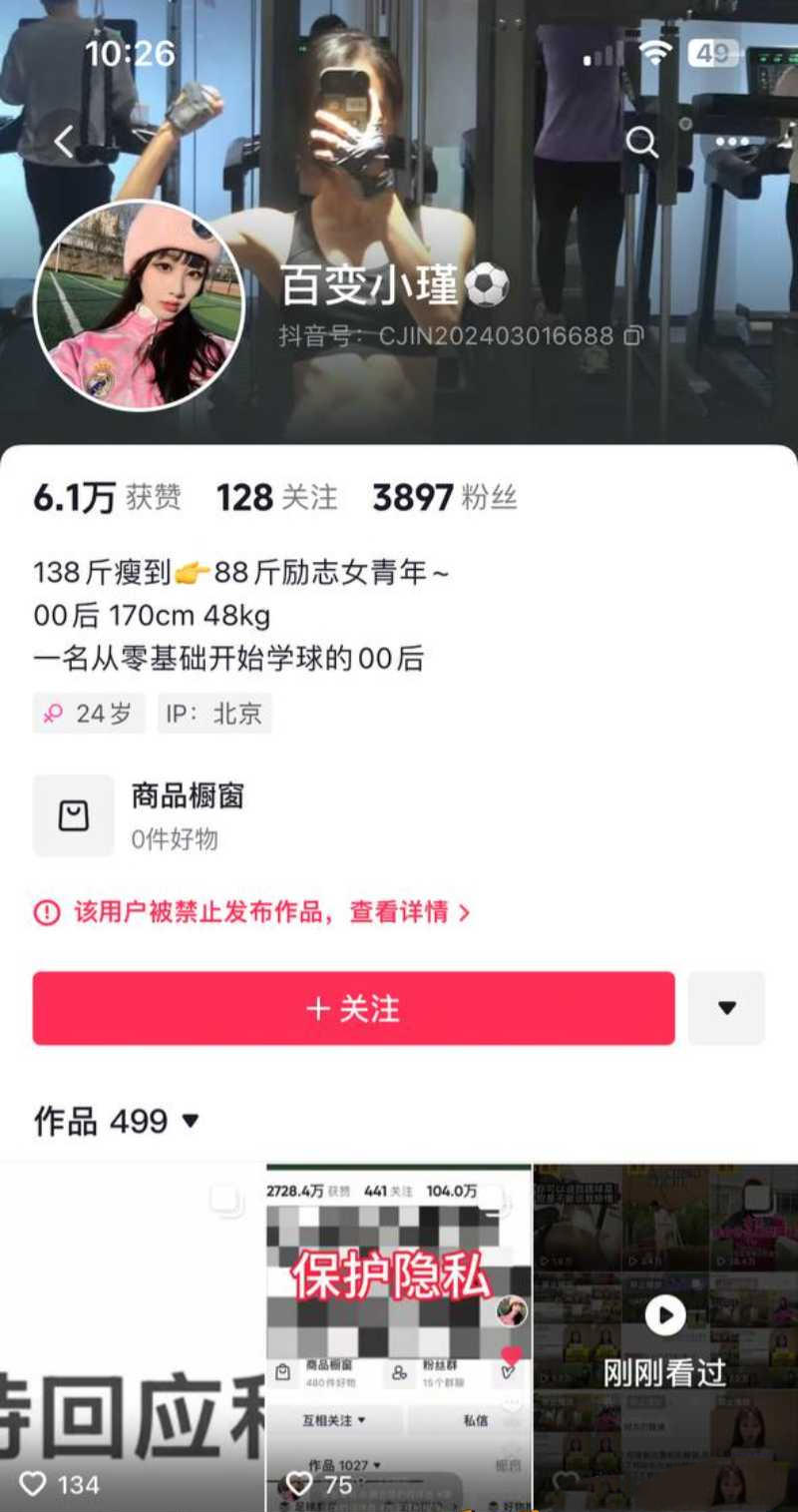Tap the heart icon showing 75 likes
Viewport: 798px width, 1512px height.
(299, 1485)
